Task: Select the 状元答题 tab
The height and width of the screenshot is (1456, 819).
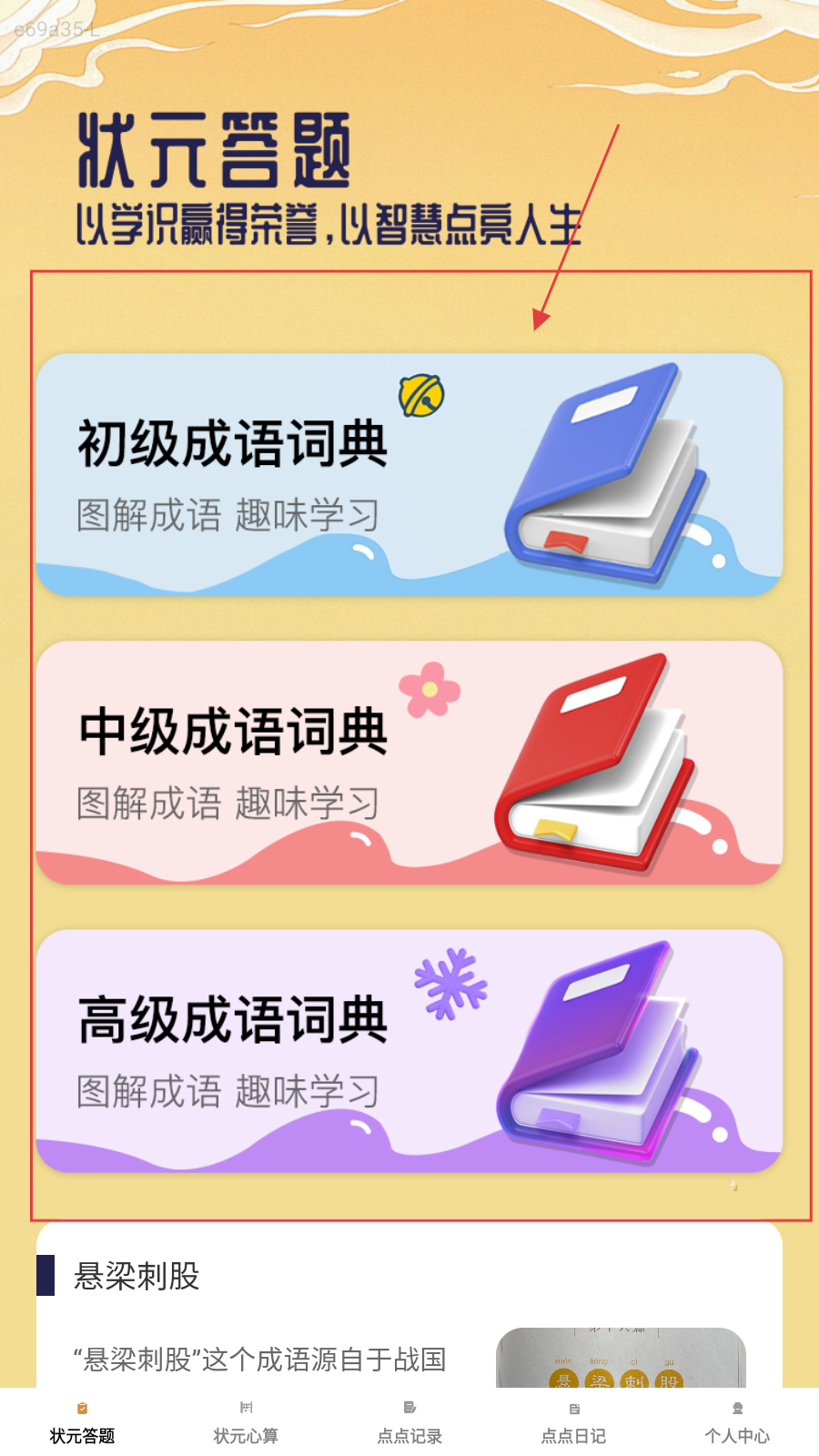Action: coord(82,1423)
